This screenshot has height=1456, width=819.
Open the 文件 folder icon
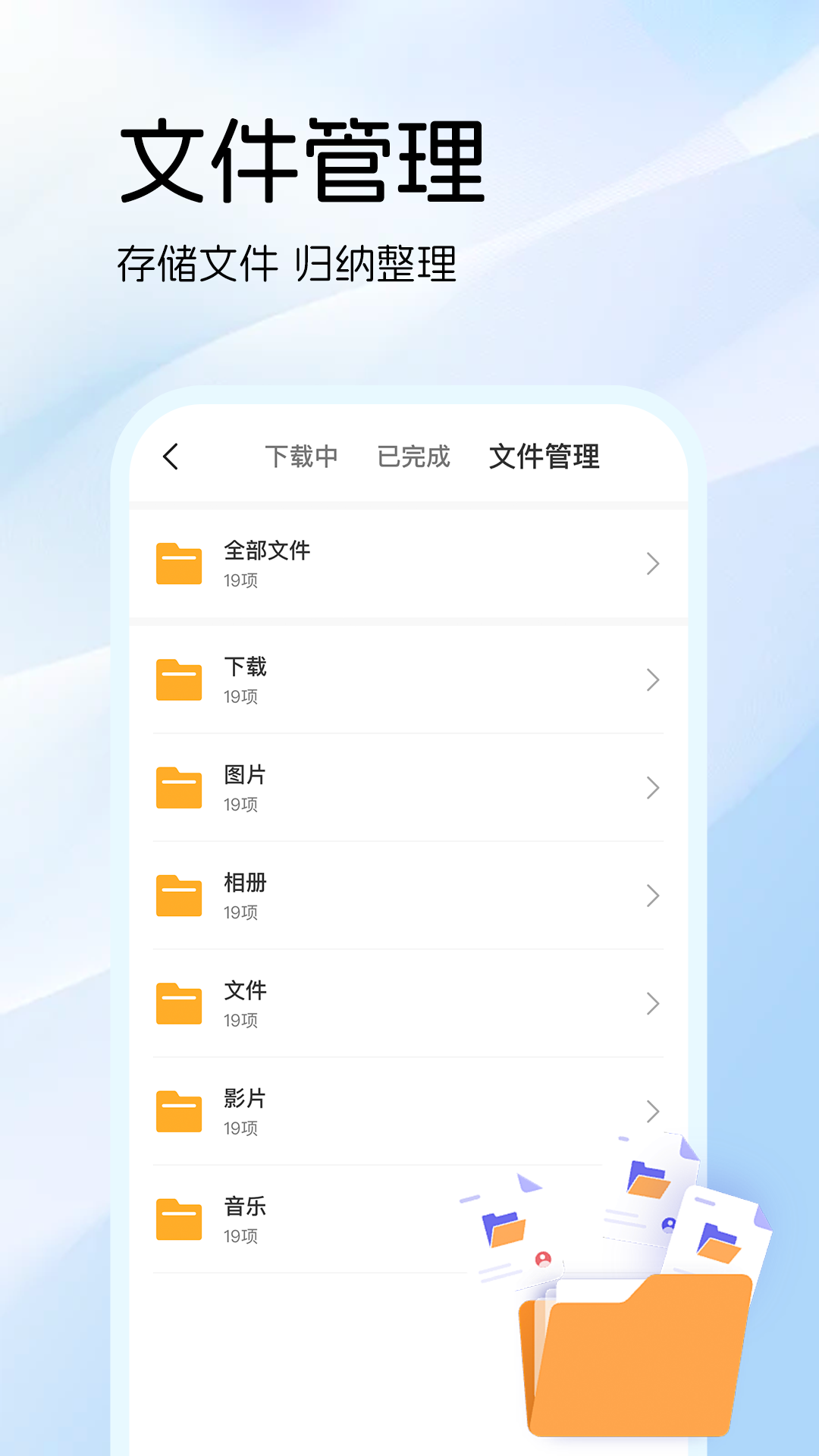coord(178,1004)
